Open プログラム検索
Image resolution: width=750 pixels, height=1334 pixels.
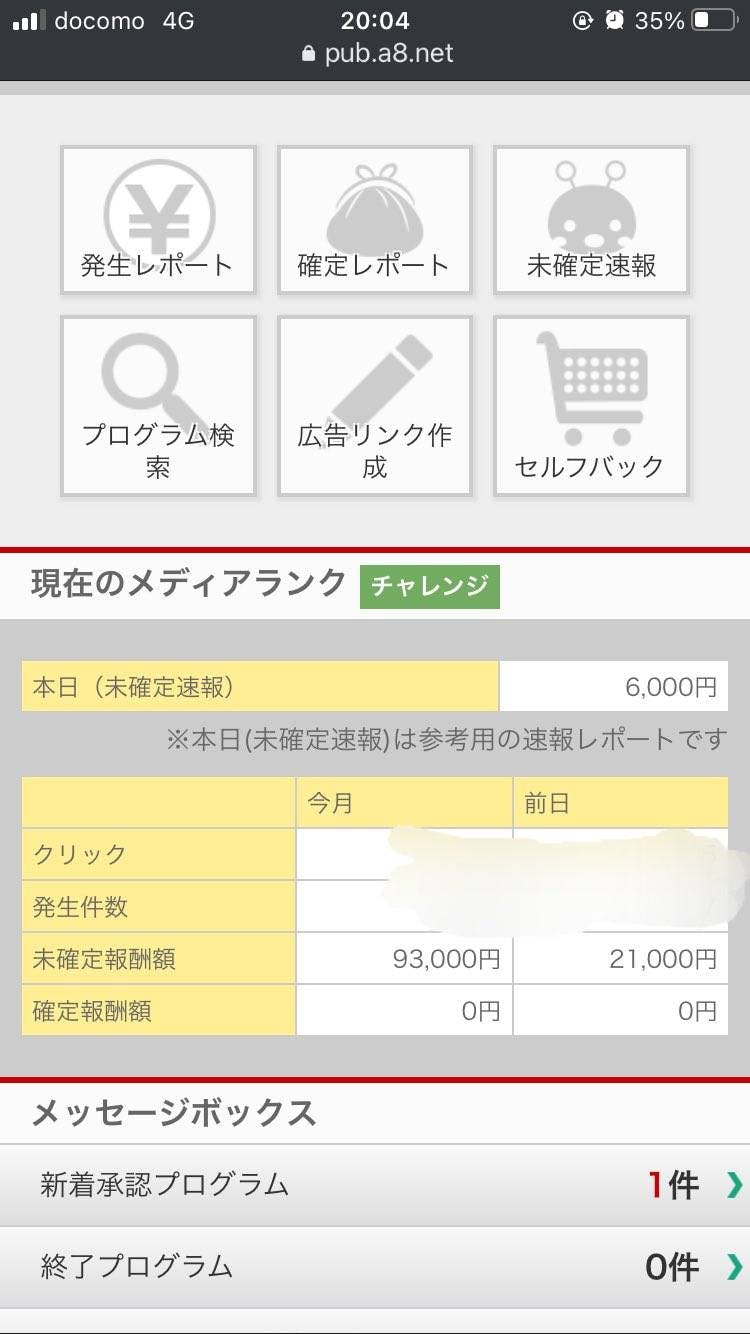tap(158, 406)
